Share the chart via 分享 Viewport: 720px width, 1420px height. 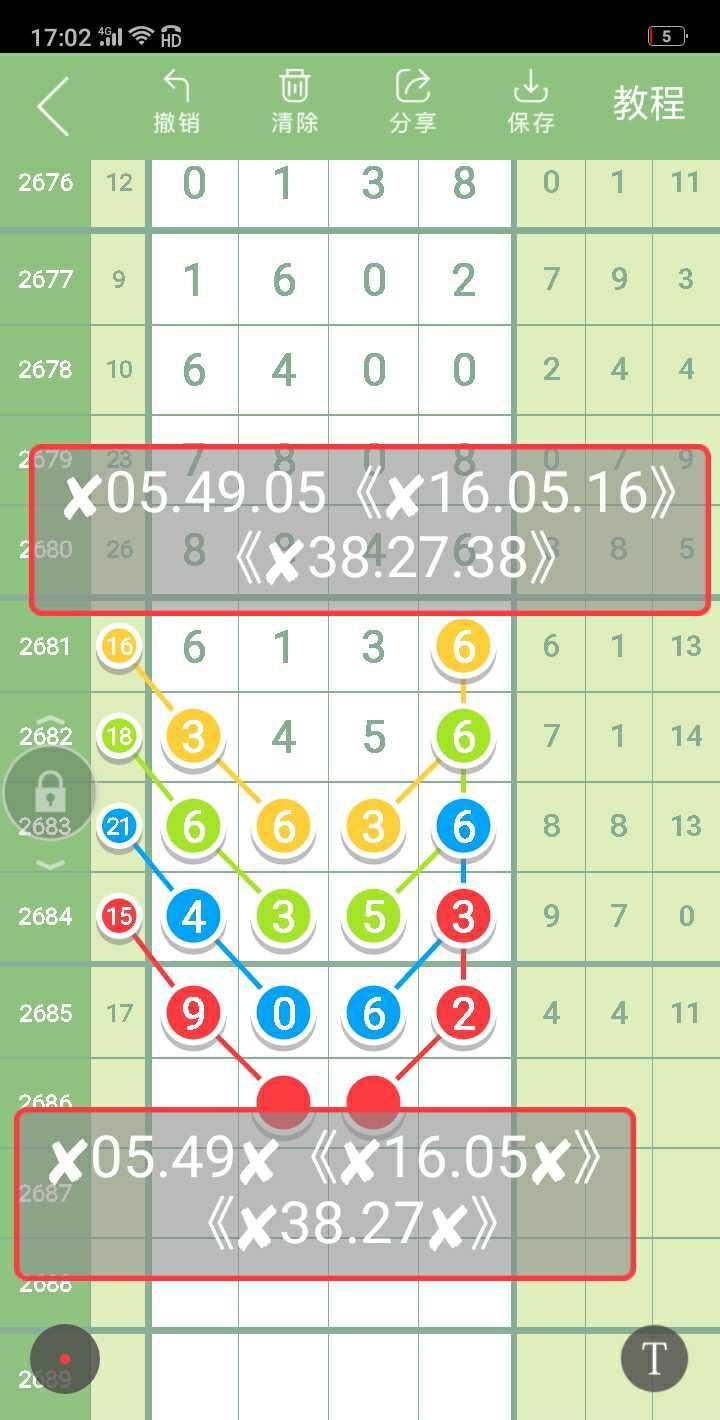coord(412,101)
